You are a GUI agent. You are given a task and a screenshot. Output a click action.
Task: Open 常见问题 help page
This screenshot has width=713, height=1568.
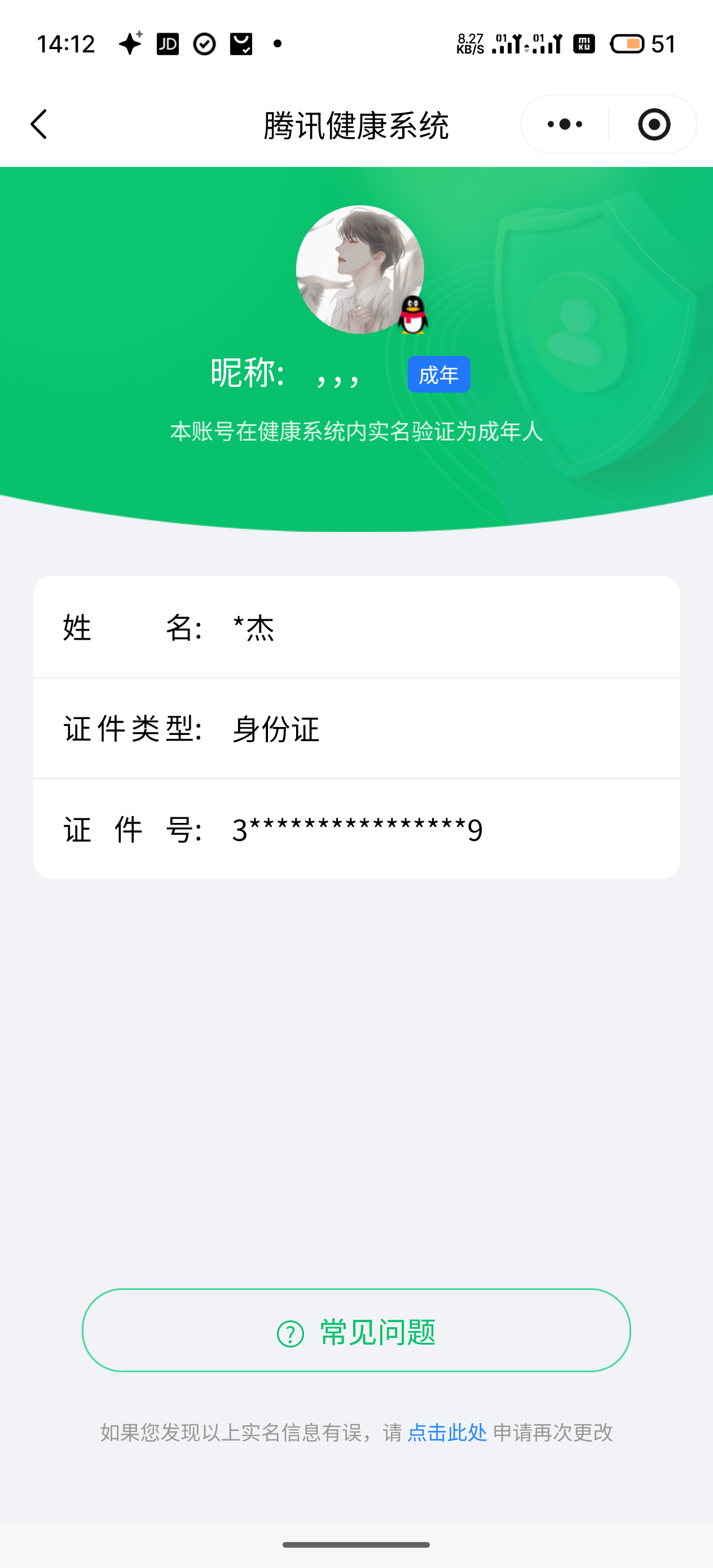pyautogui.click(x=356, y=1330)
